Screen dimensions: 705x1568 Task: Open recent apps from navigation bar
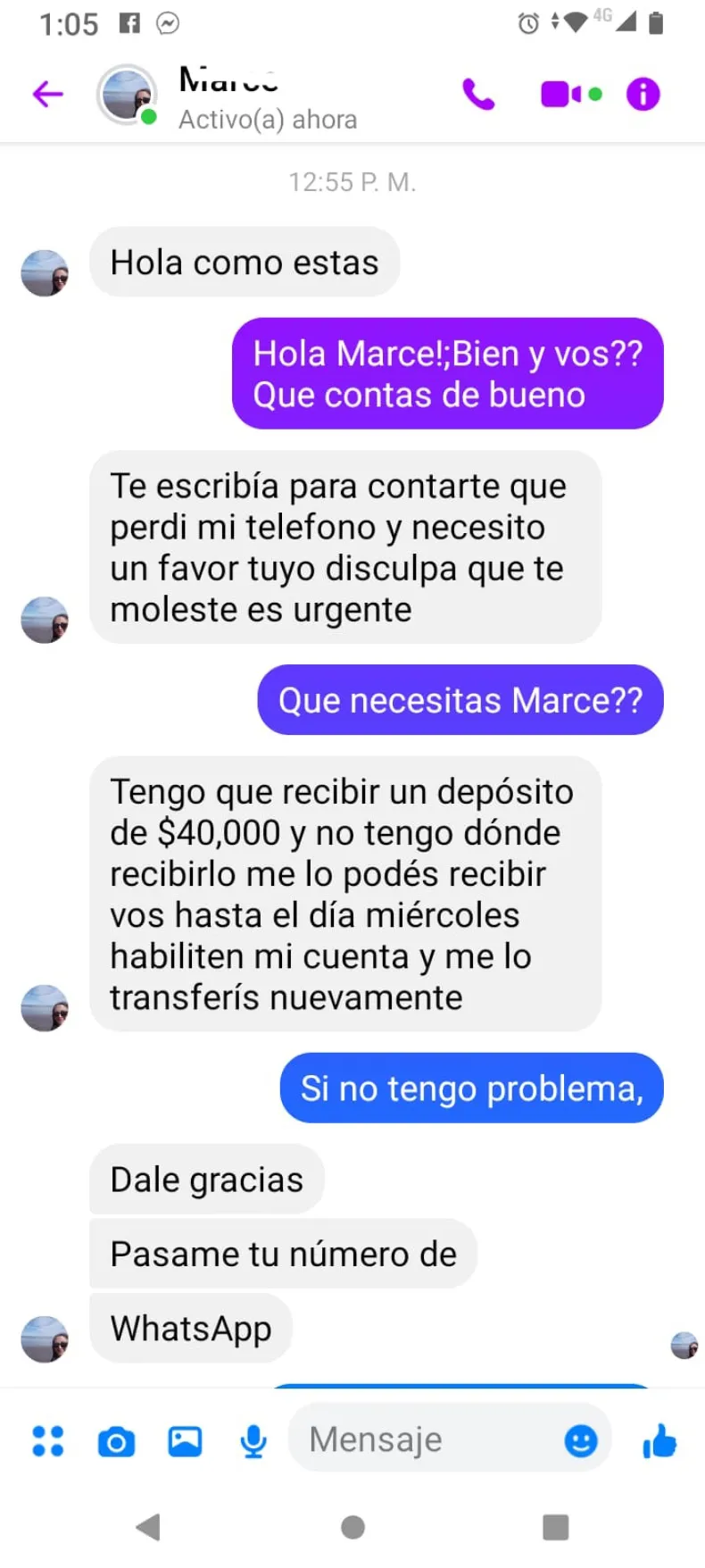555,1527
